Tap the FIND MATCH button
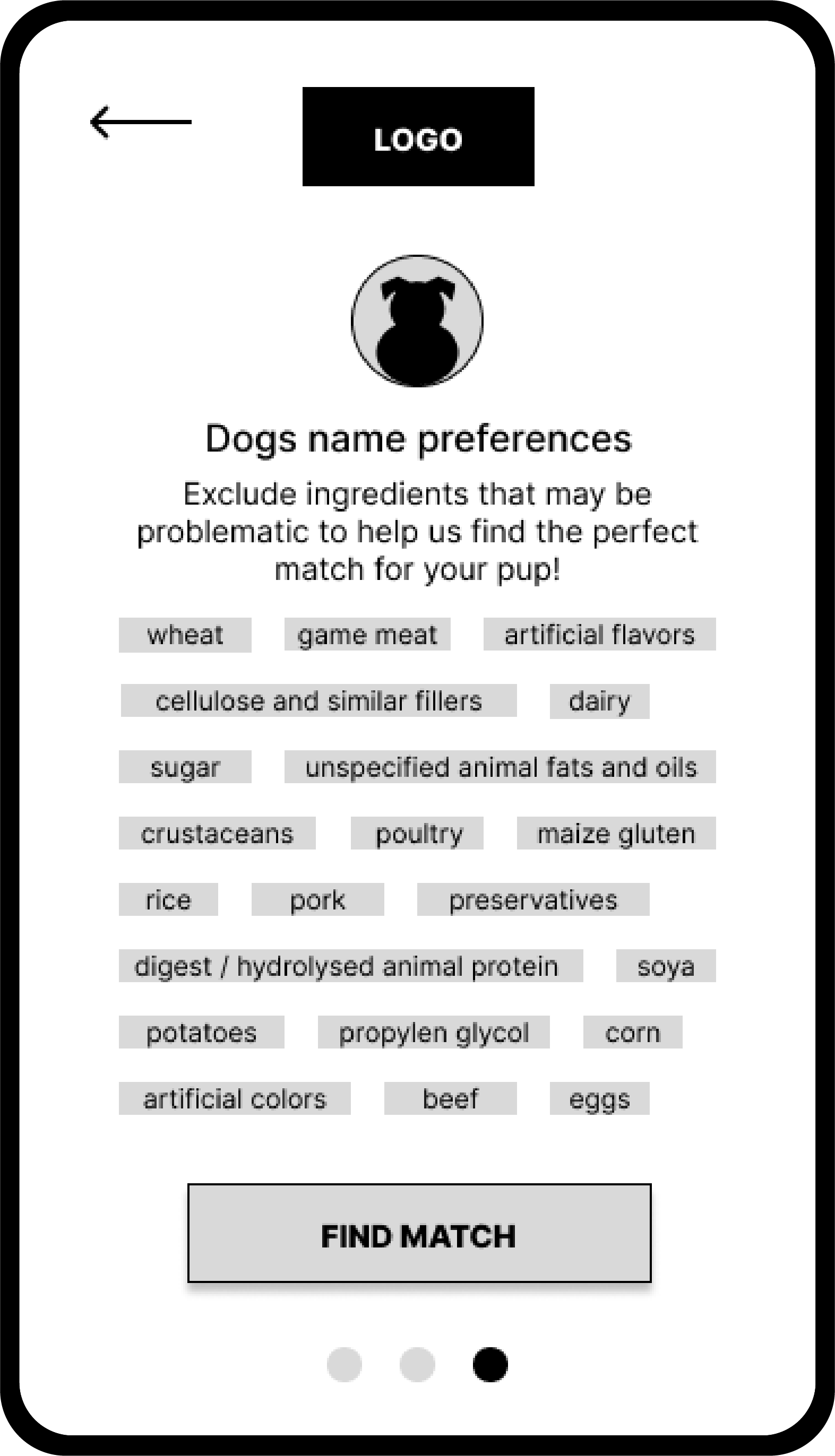 419,1233
